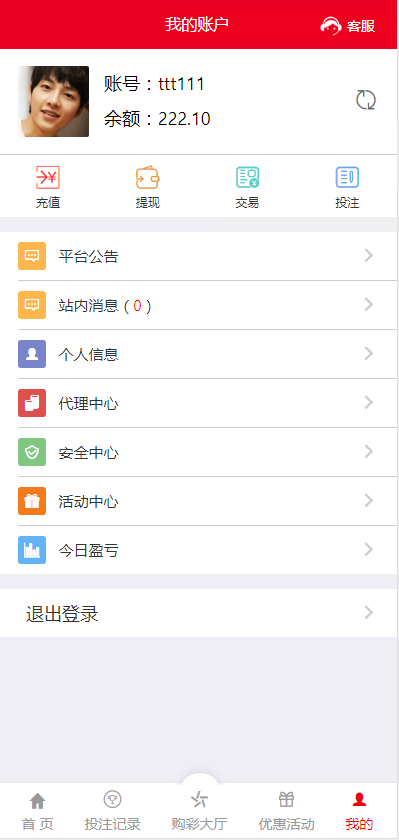The image size is (399, 840).
Task: Tap the profile avatar photo
Action: pos(54,101)
